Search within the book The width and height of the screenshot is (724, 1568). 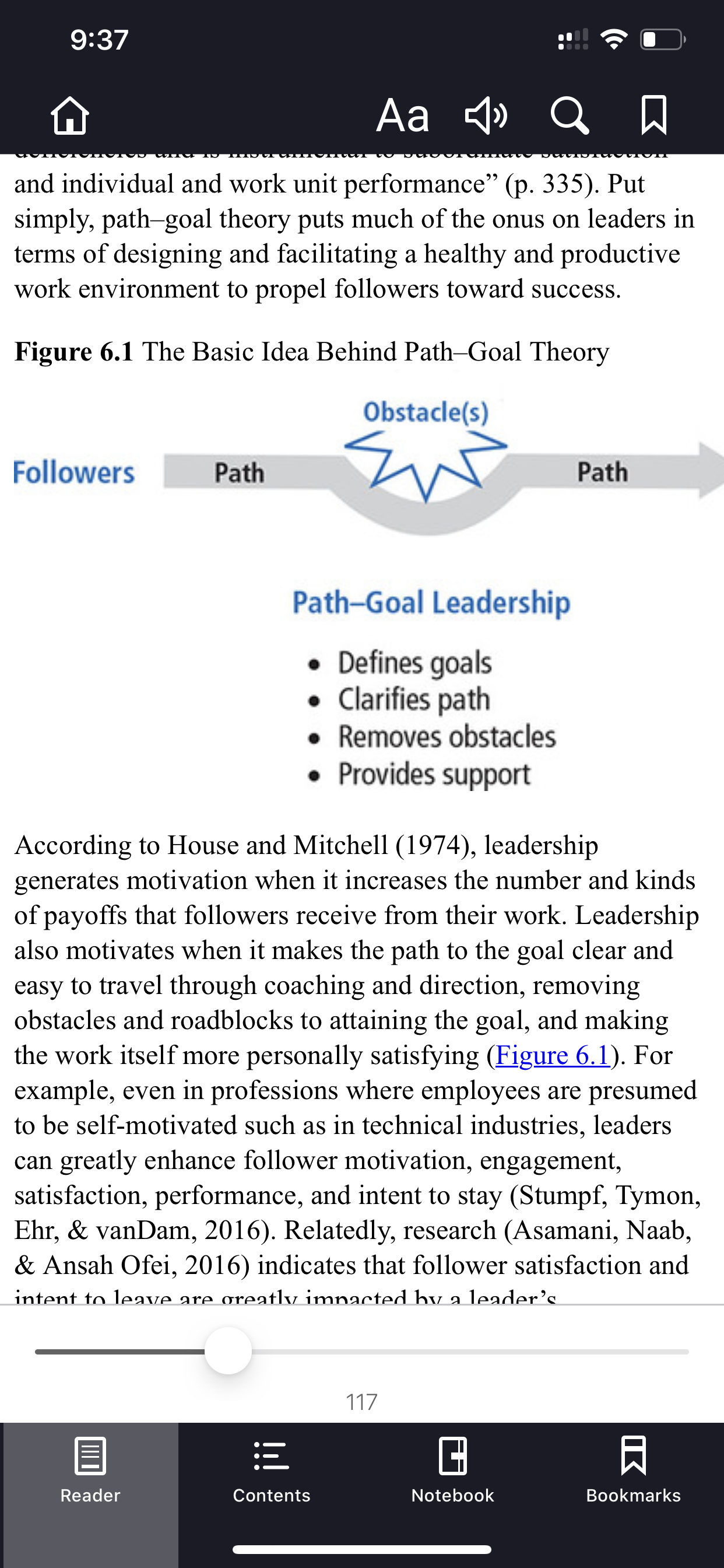(570, 115)
